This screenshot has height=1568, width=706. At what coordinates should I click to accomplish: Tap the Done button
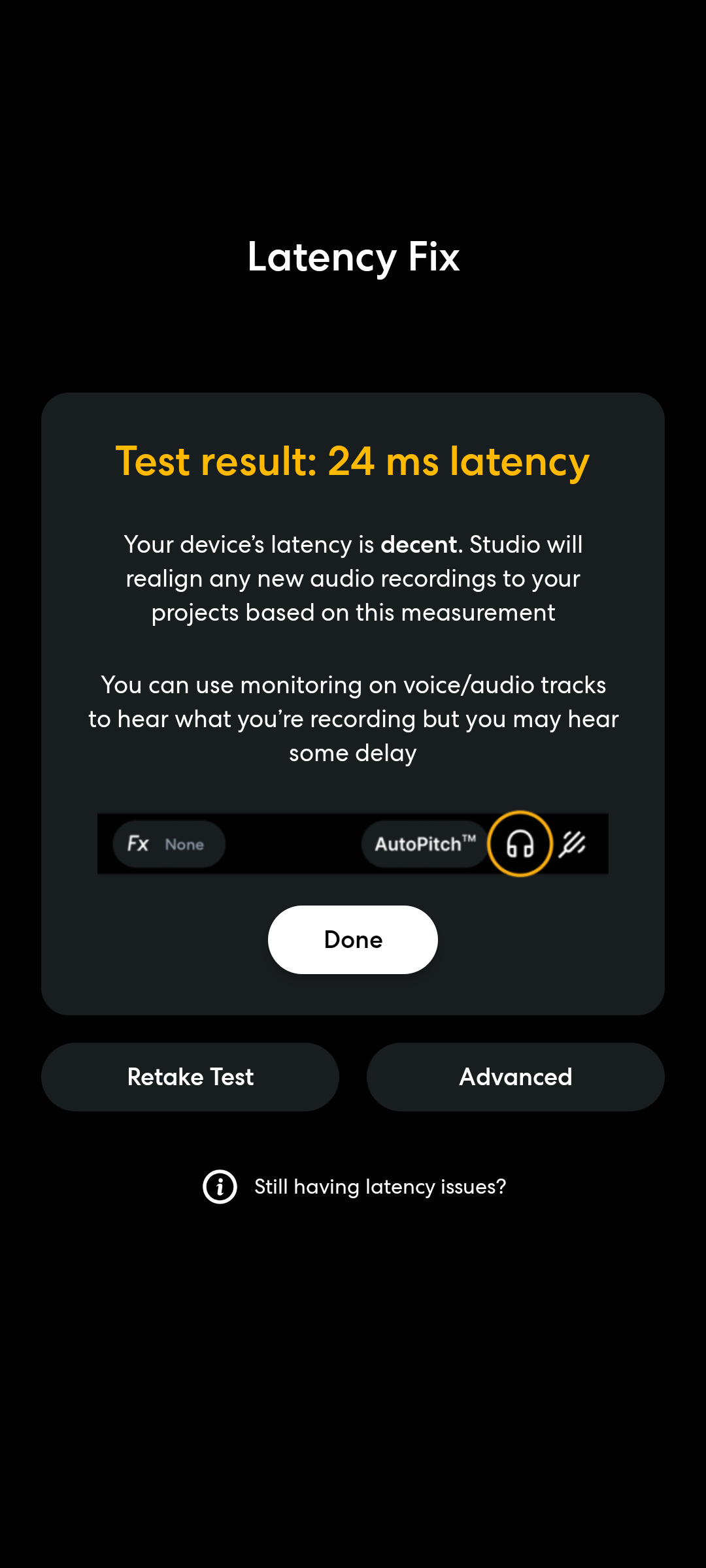[x=352, y=939]
